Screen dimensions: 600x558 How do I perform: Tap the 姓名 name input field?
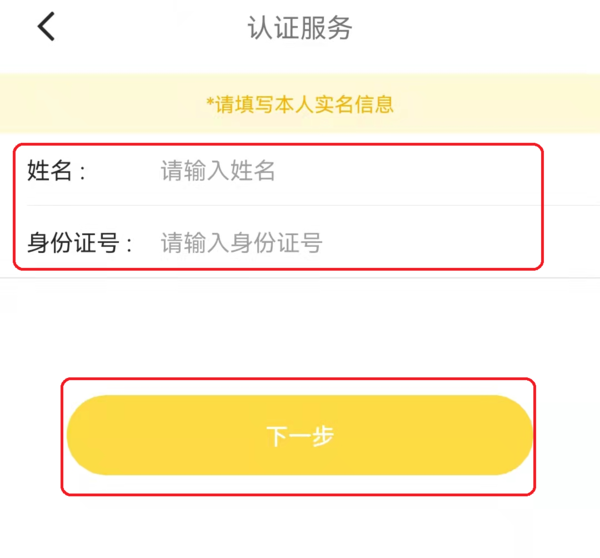pos(300,171)
